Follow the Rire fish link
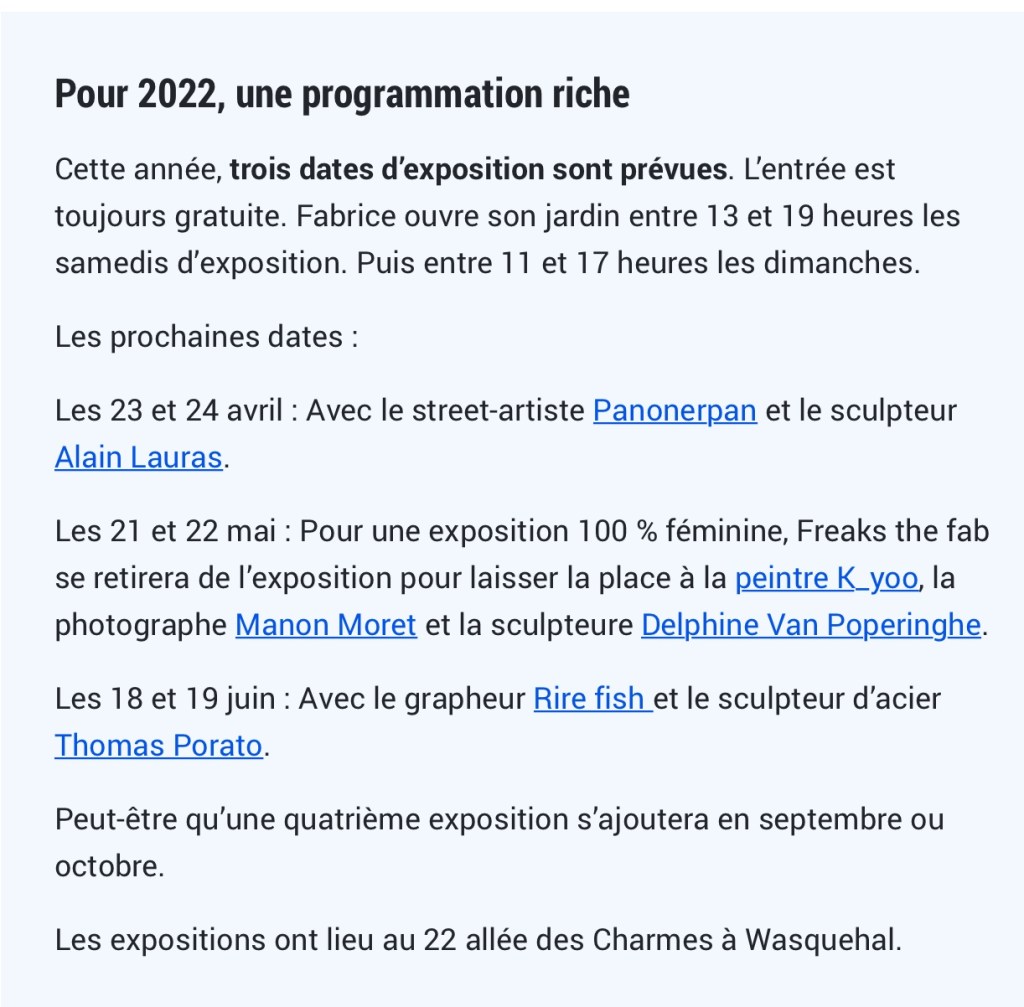This screenshot has height=1007, width=1024. (590, 698)
